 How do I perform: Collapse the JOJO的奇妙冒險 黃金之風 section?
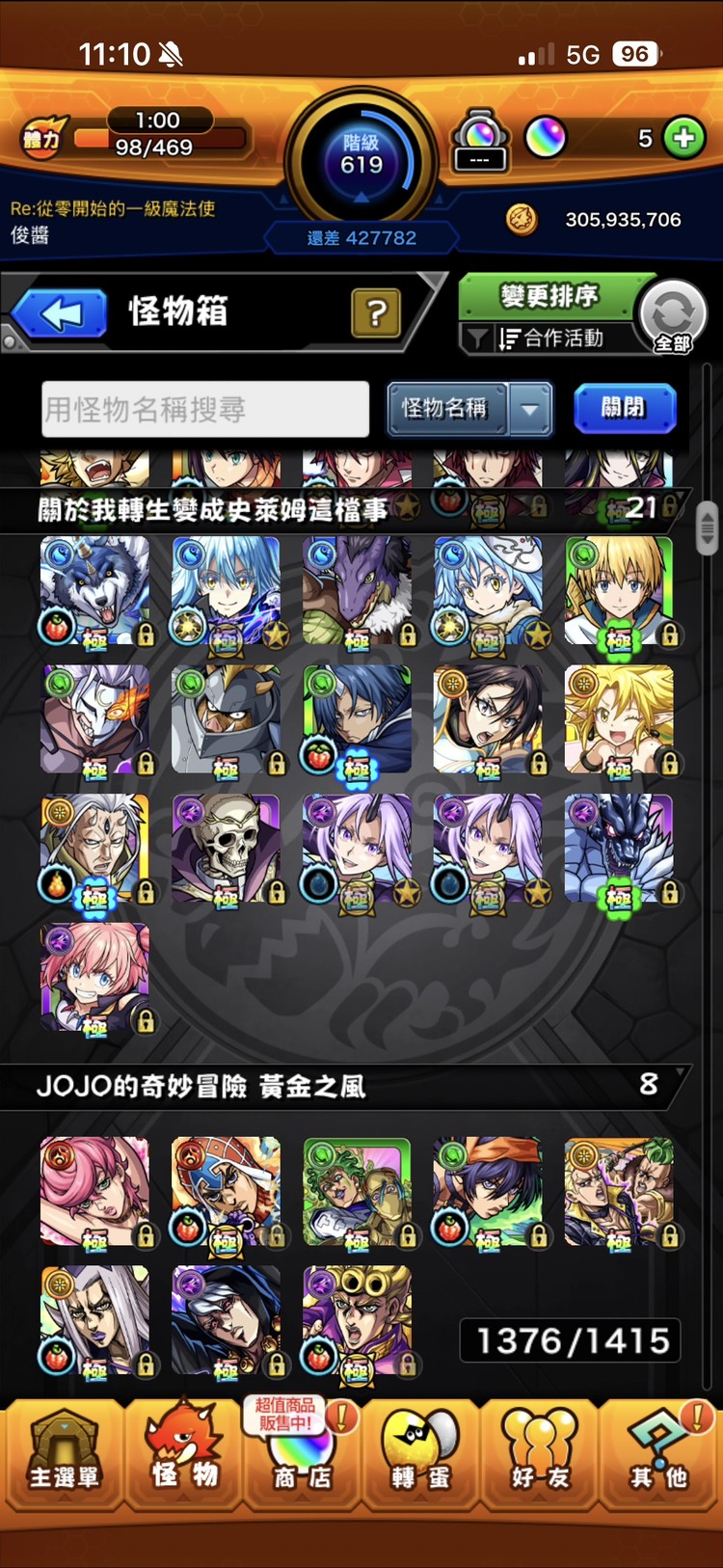(347, 1087)
